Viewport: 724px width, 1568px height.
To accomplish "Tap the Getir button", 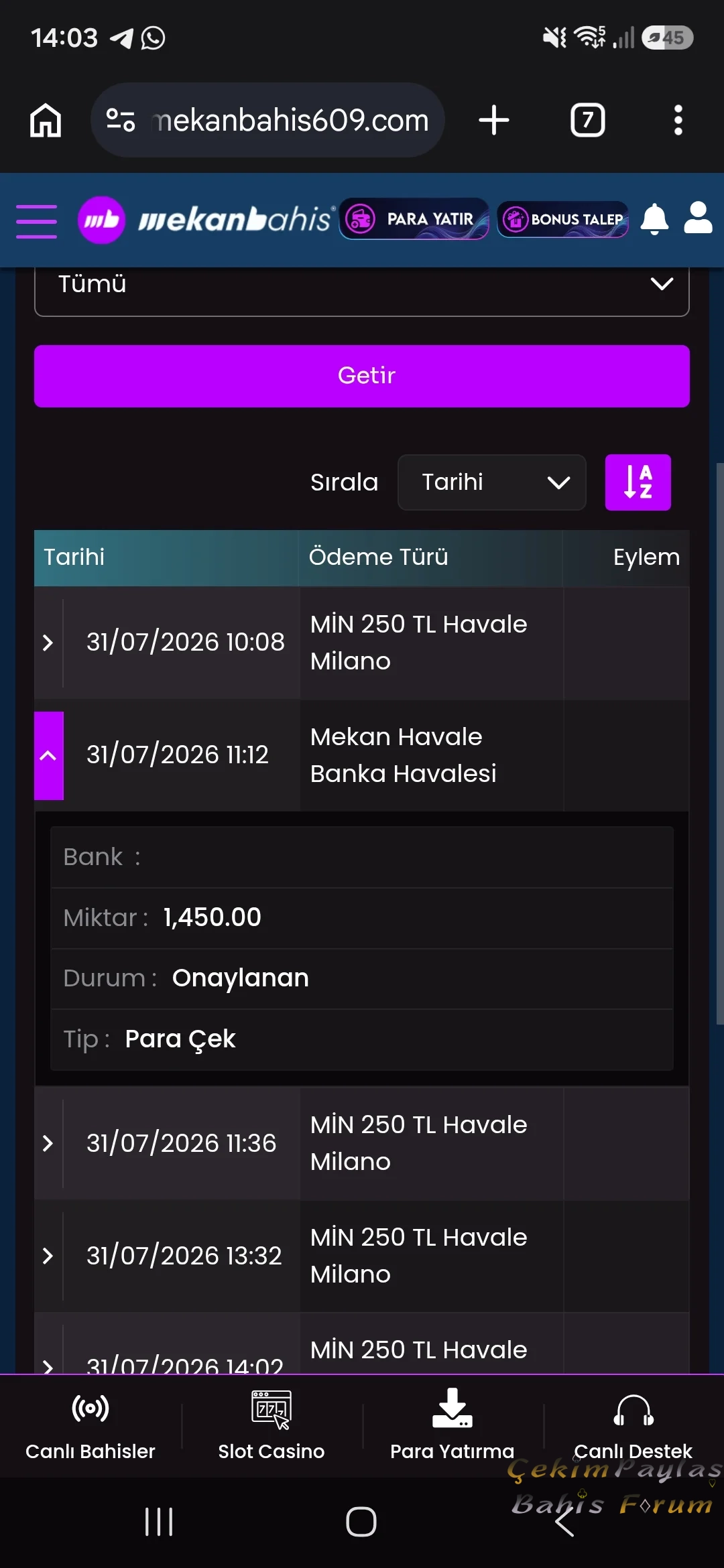I will tap(362, 376).
